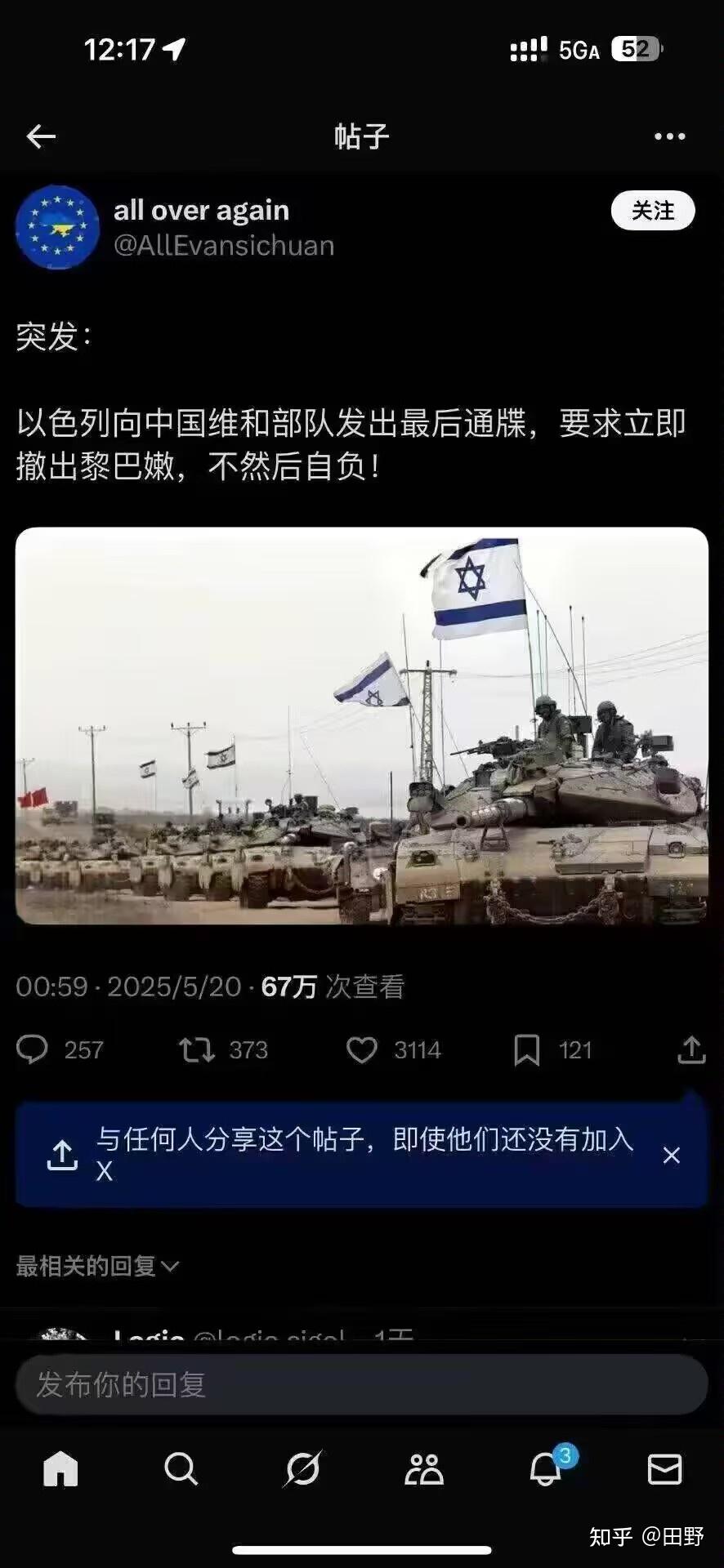Share the post via the share icon
This screenshot has height=1568, width=724.
(x=691, y=1049)
